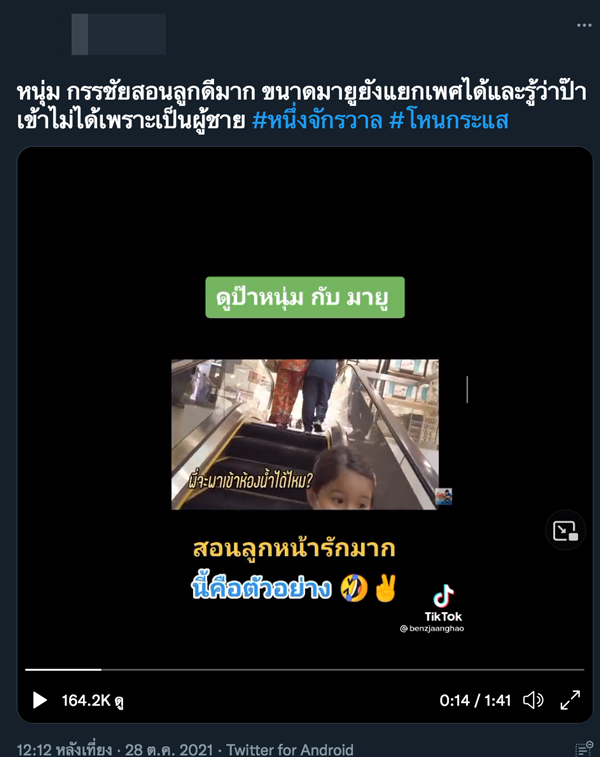Open picture-in-picture mode

coord(566,532)
